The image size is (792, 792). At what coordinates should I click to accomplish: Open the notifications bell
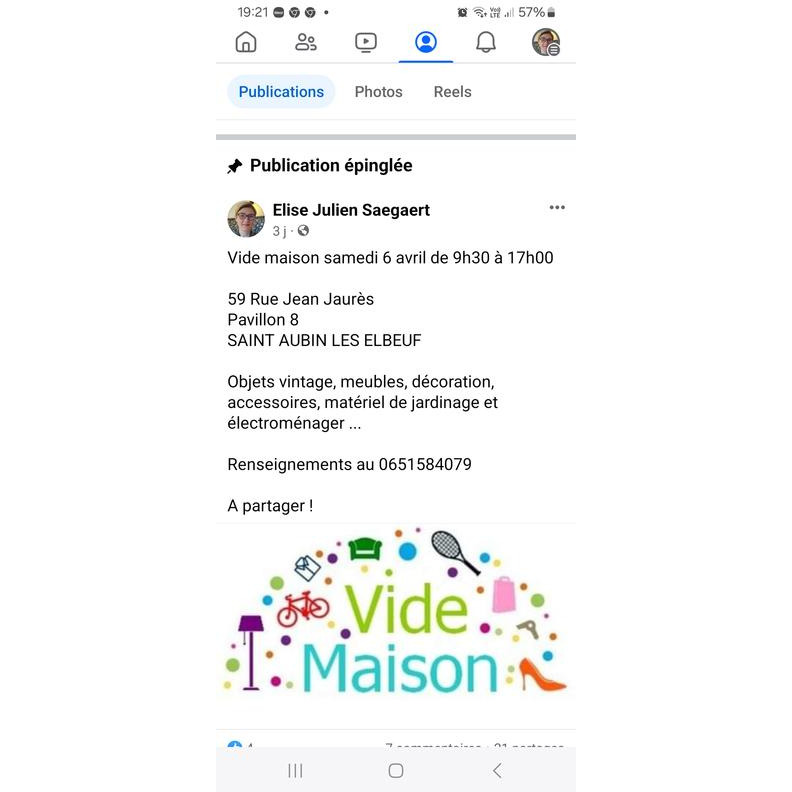click(x=486, y=42)
